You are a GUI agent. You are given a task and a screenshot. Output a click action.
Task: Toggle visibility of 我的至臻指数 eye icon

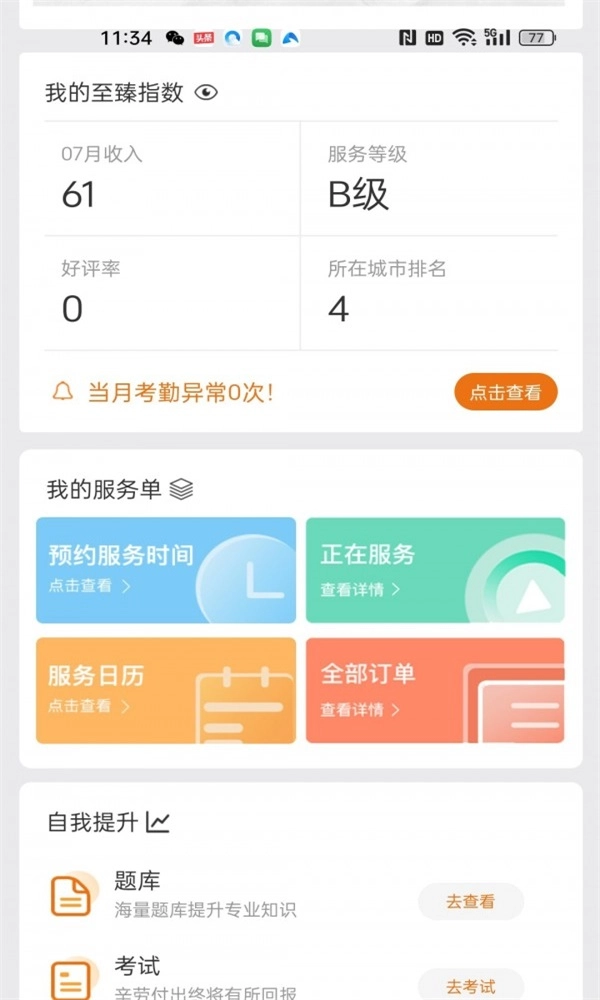(x=206, y=93)
